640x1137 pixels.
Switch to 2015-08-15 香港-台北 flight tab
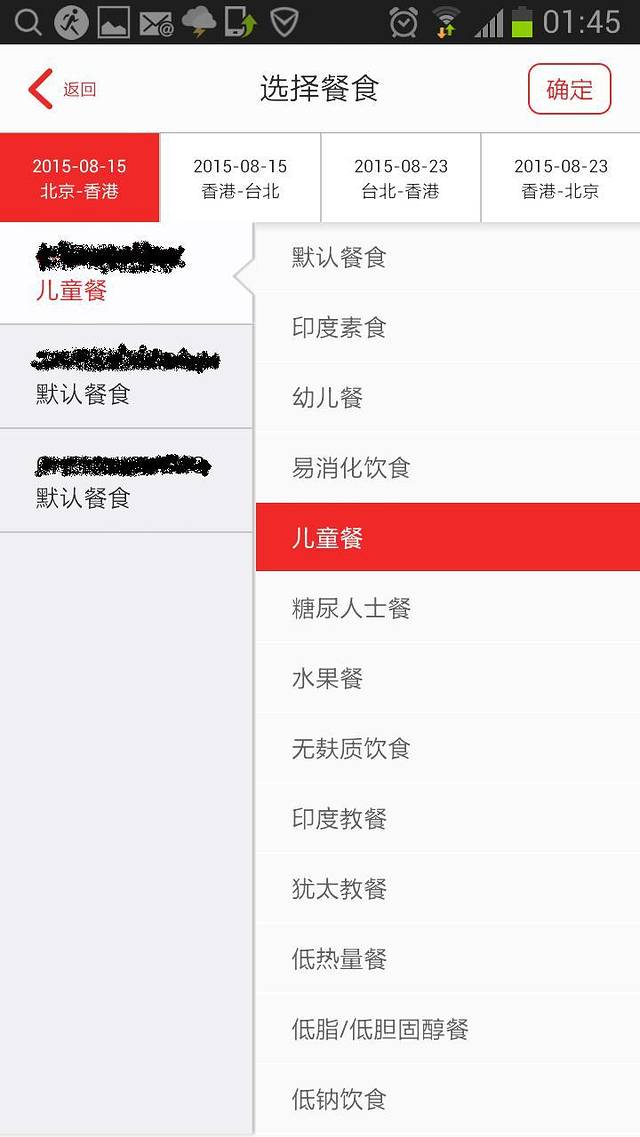(x=240, y=178)
